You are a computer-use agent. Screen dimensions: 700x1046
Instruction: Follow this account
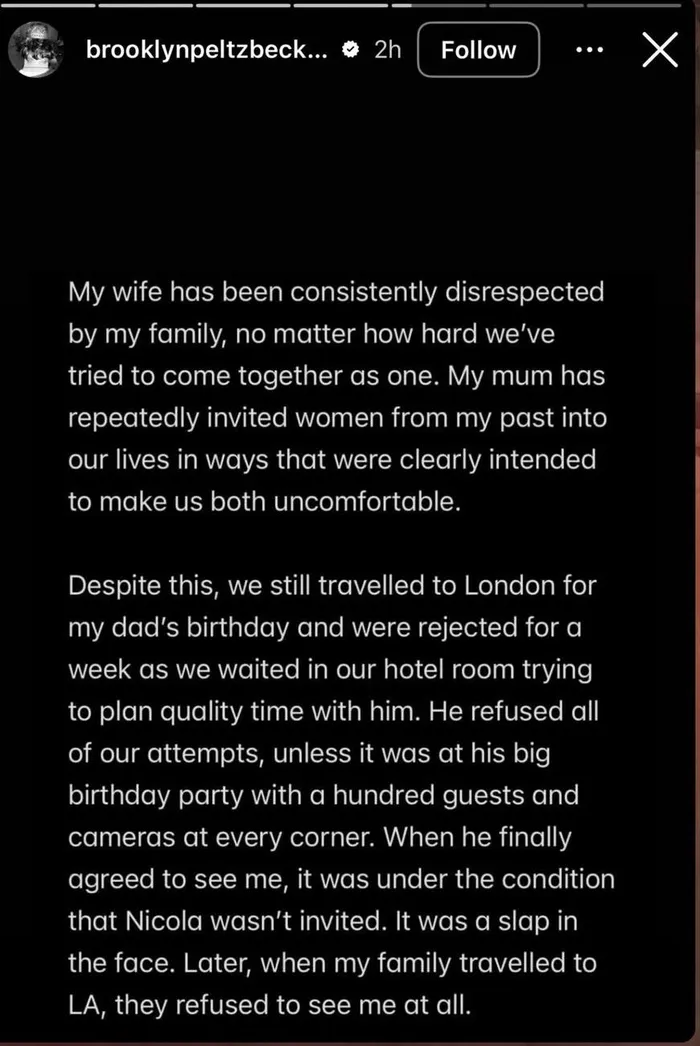point(478,50)
